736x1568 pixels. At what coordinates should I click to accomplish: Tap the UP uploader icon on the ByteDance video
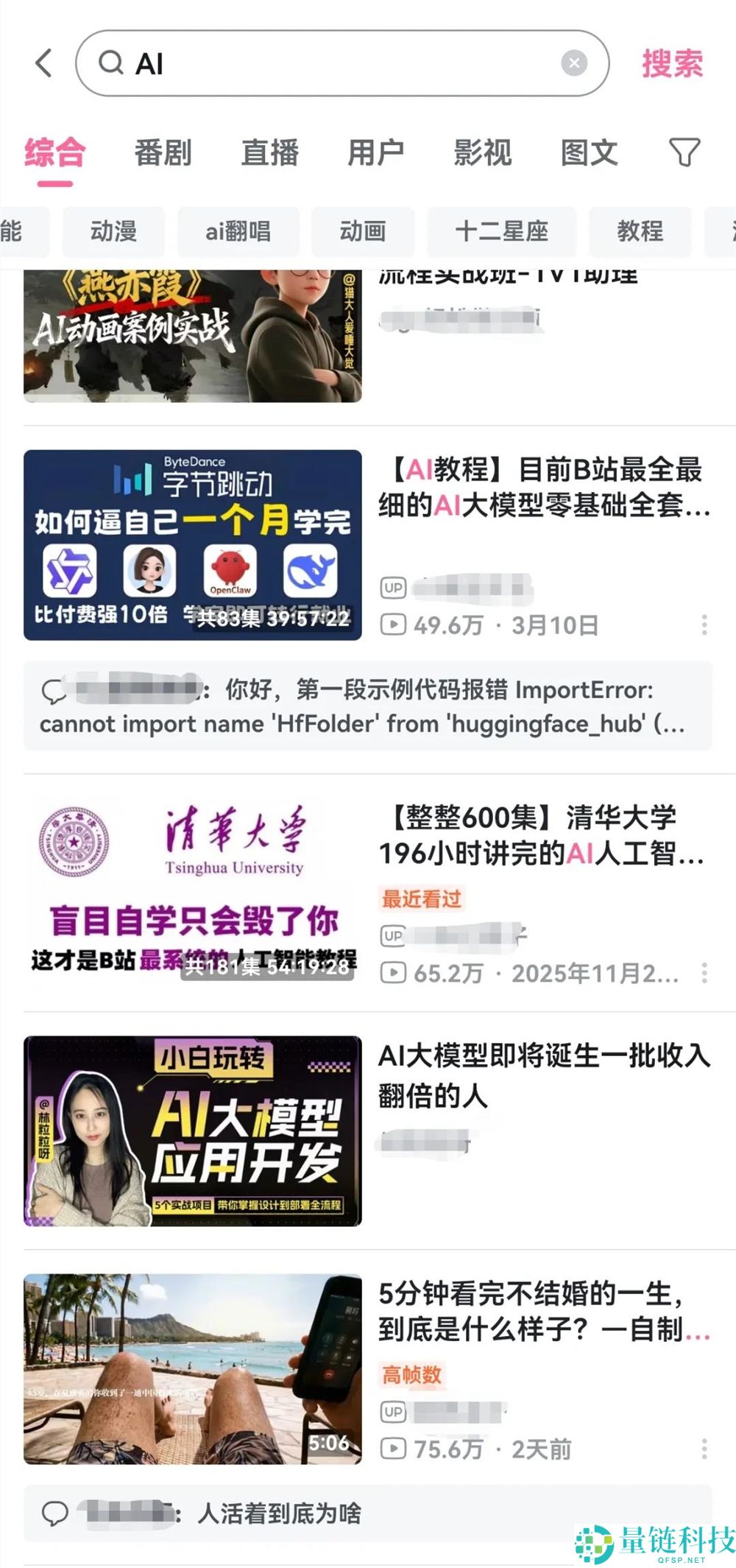tap(392, 588)
